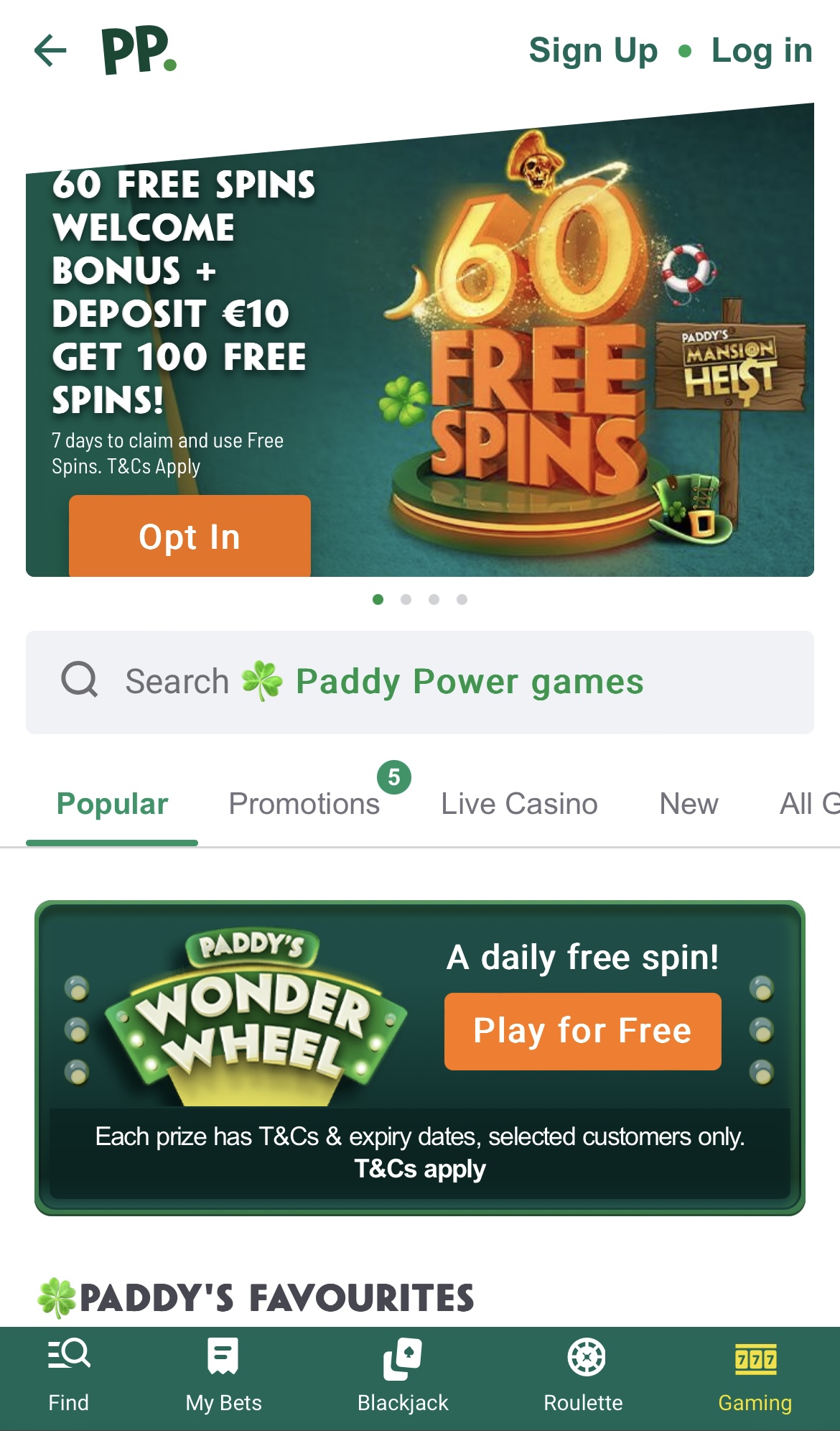The image size is (840, 1431).
Task: Open the Log in page
Action: [761, 51]
